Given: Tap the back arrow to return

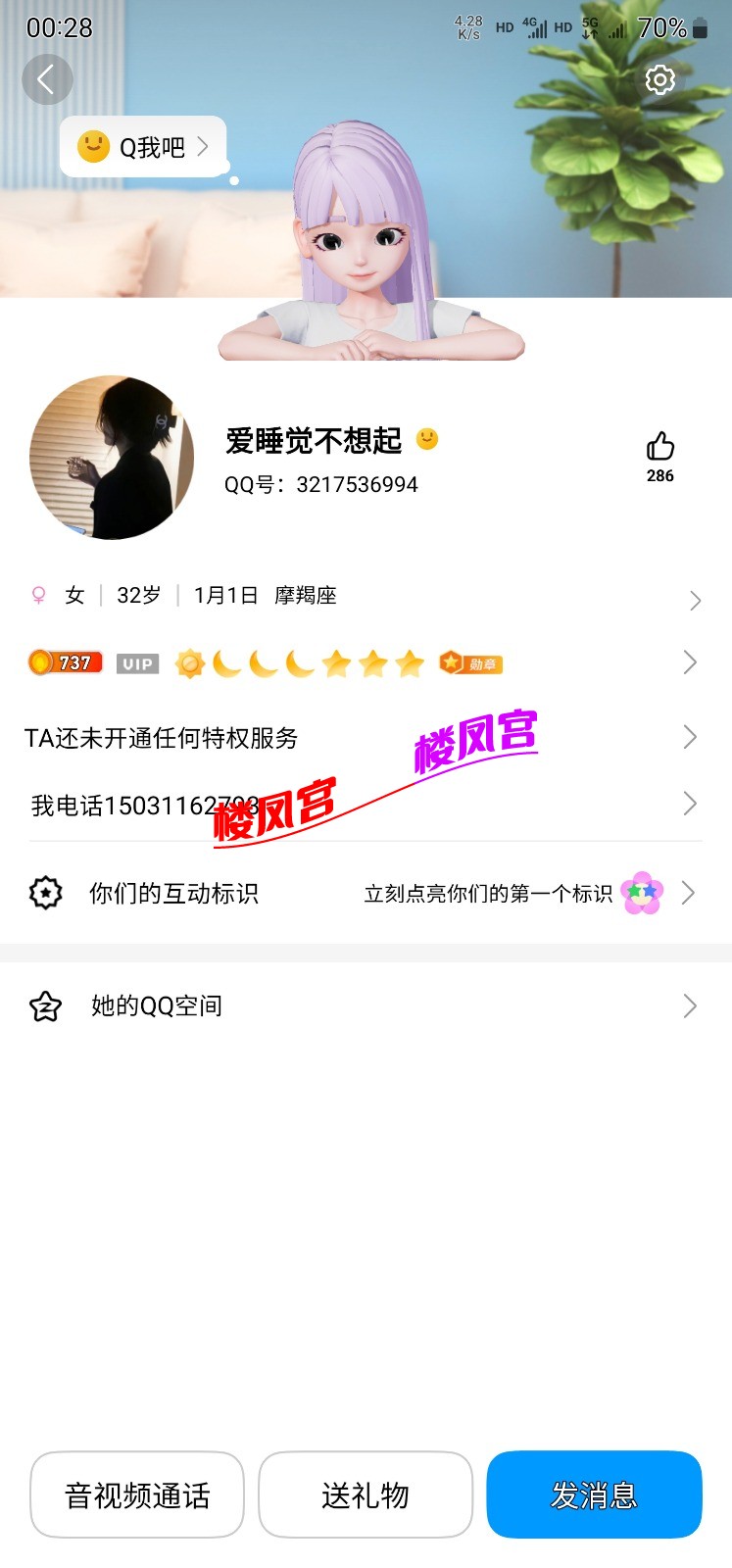Looking at the screenshot, I should (47, 79).
